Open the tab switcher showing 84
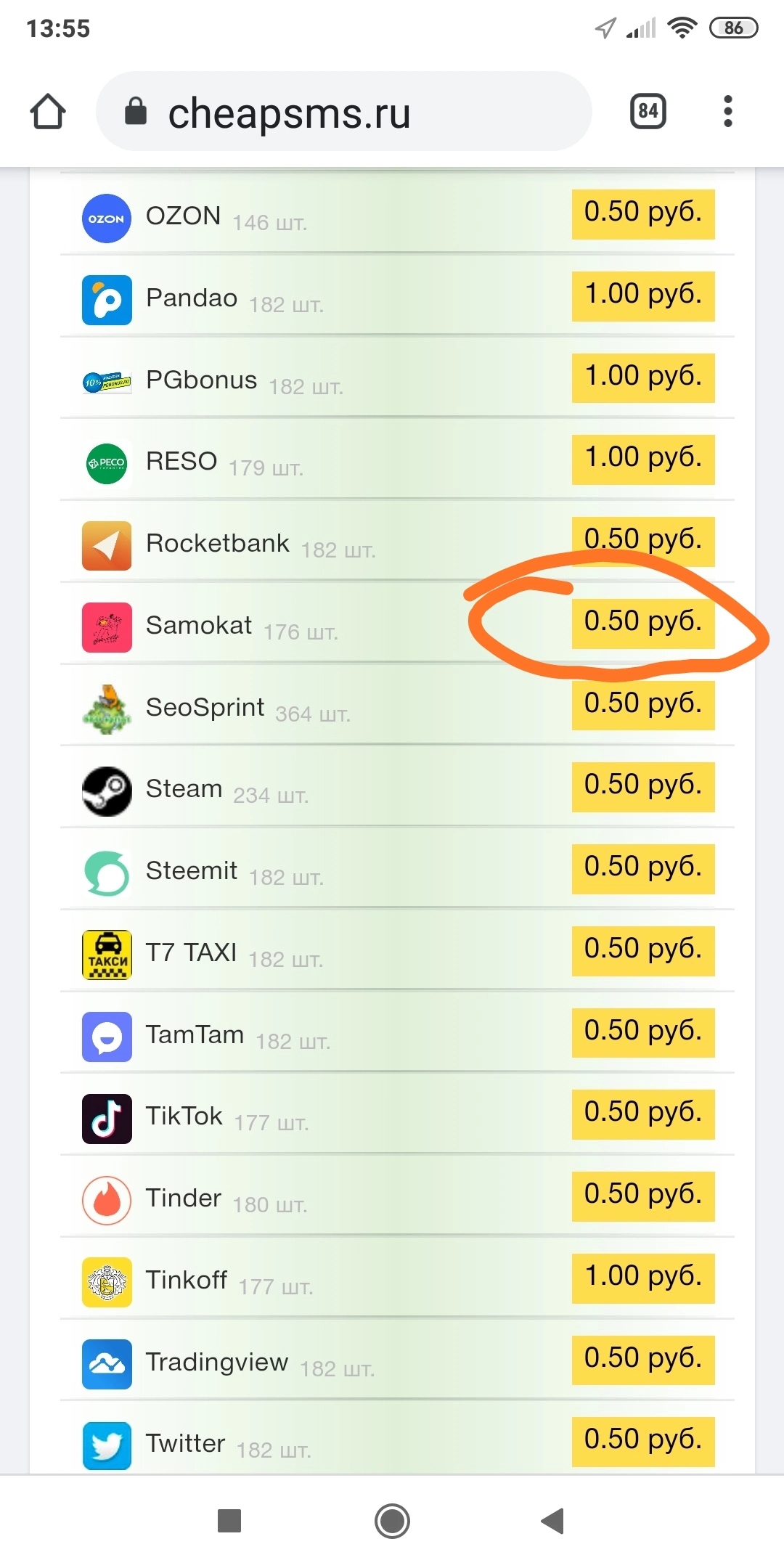This screenshot has height=1568, width=784. pos(648,111)
